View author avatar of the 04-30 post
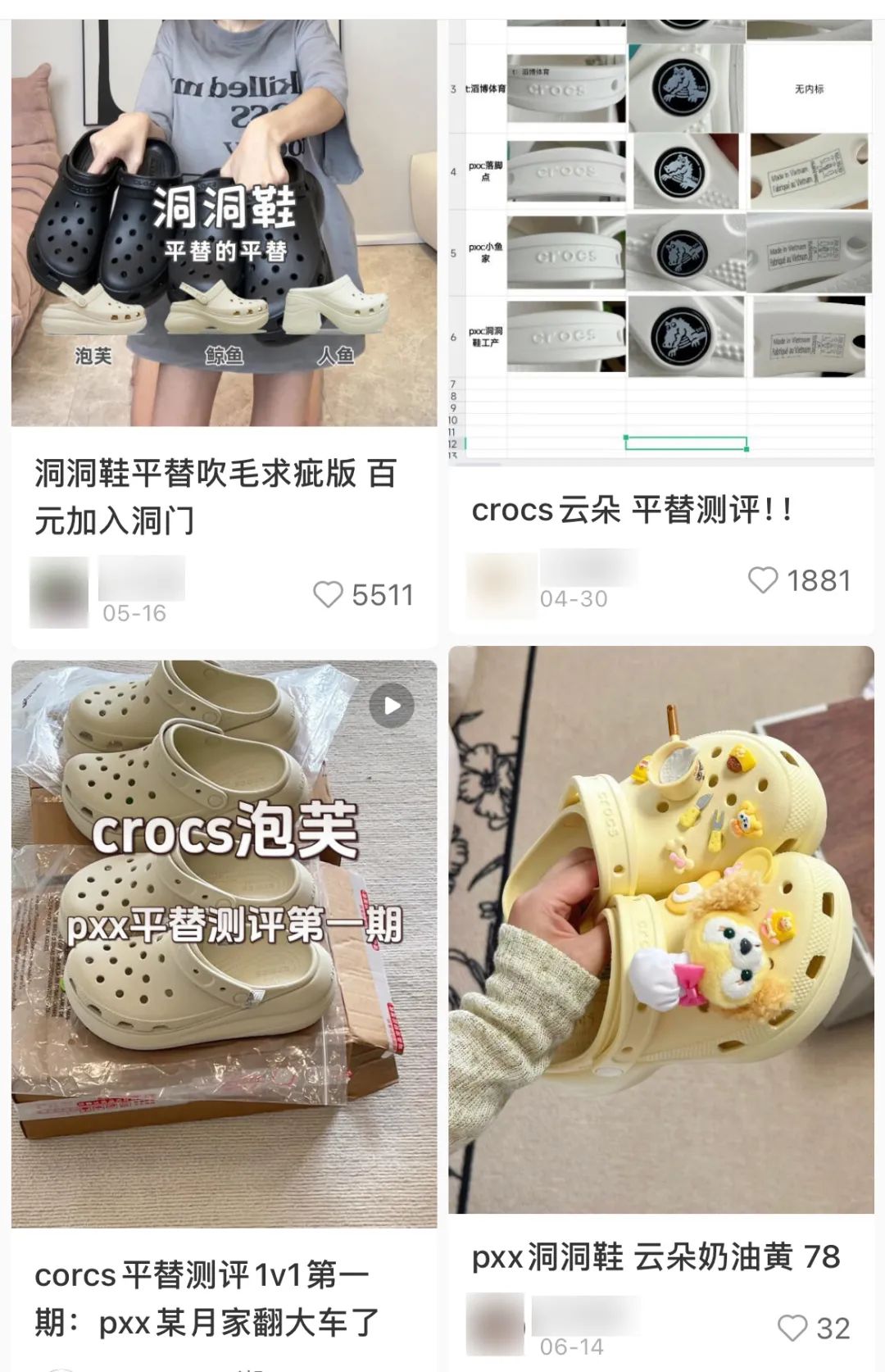 pyautogui.click(x=501, y=584)
